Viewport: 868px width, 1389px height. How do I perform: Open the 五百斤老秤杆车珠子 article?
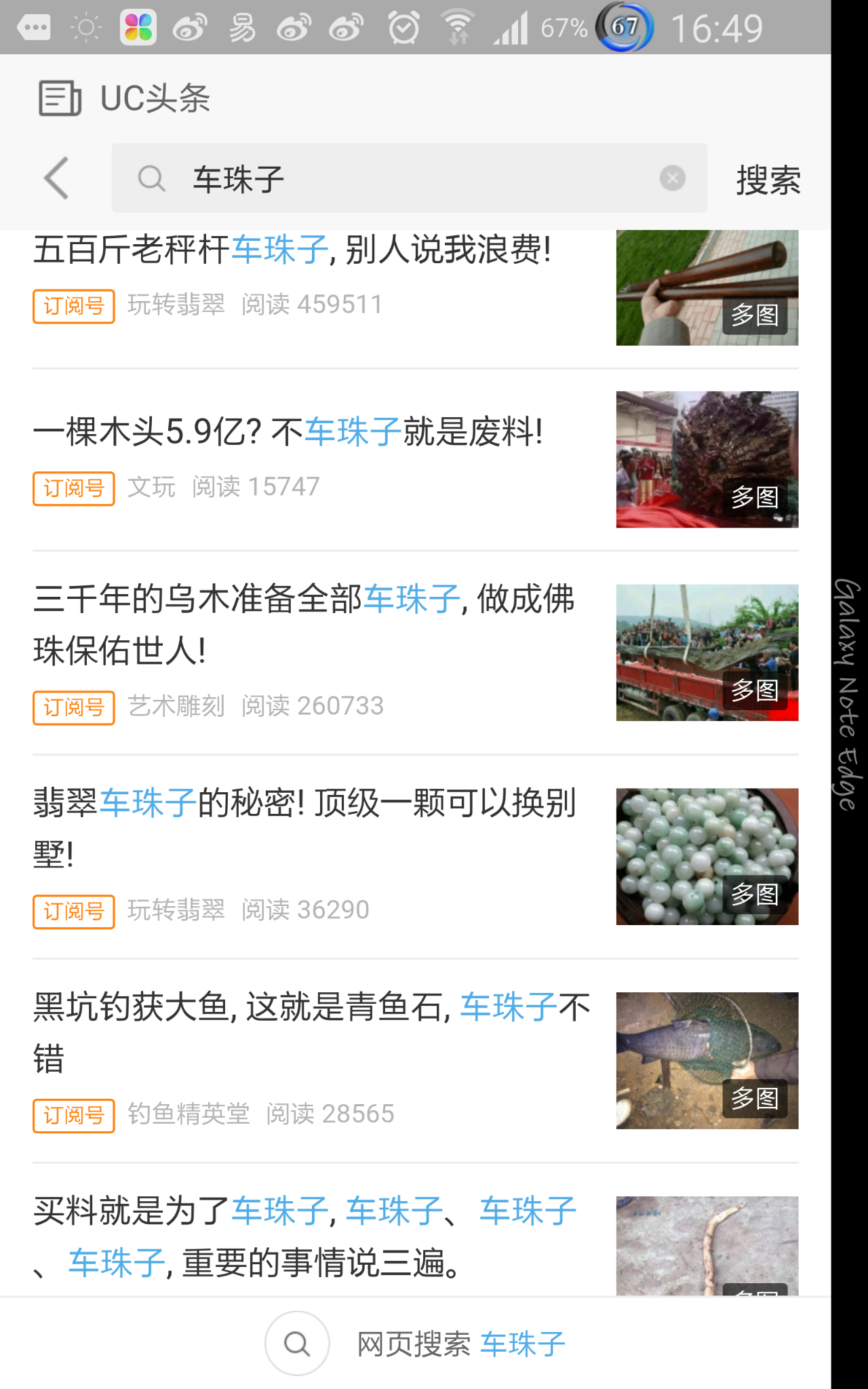(292, 252)
